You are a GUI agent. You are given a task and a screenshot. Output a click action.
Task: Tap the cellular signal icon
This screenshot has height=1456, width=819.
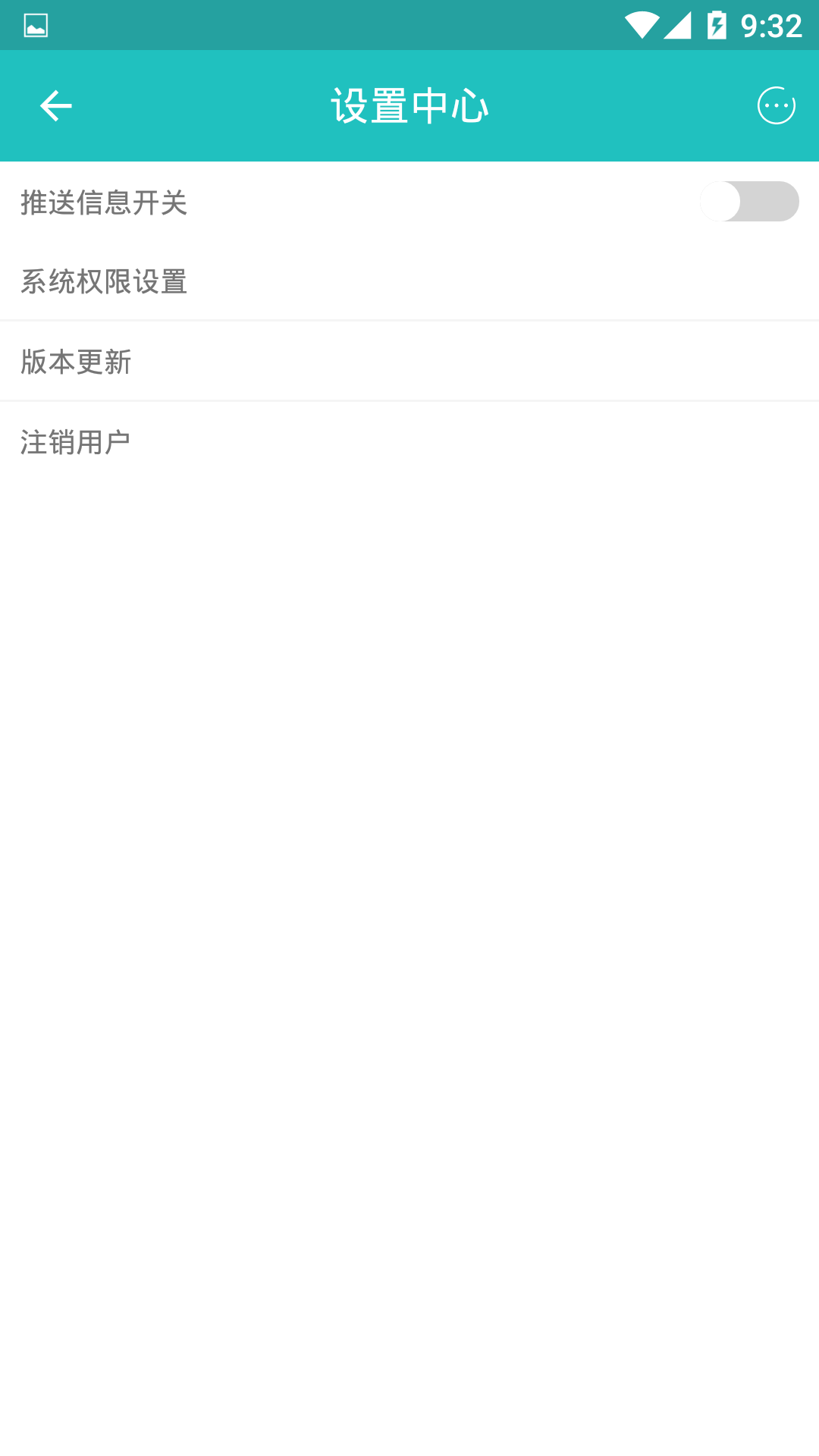point(679,24)
